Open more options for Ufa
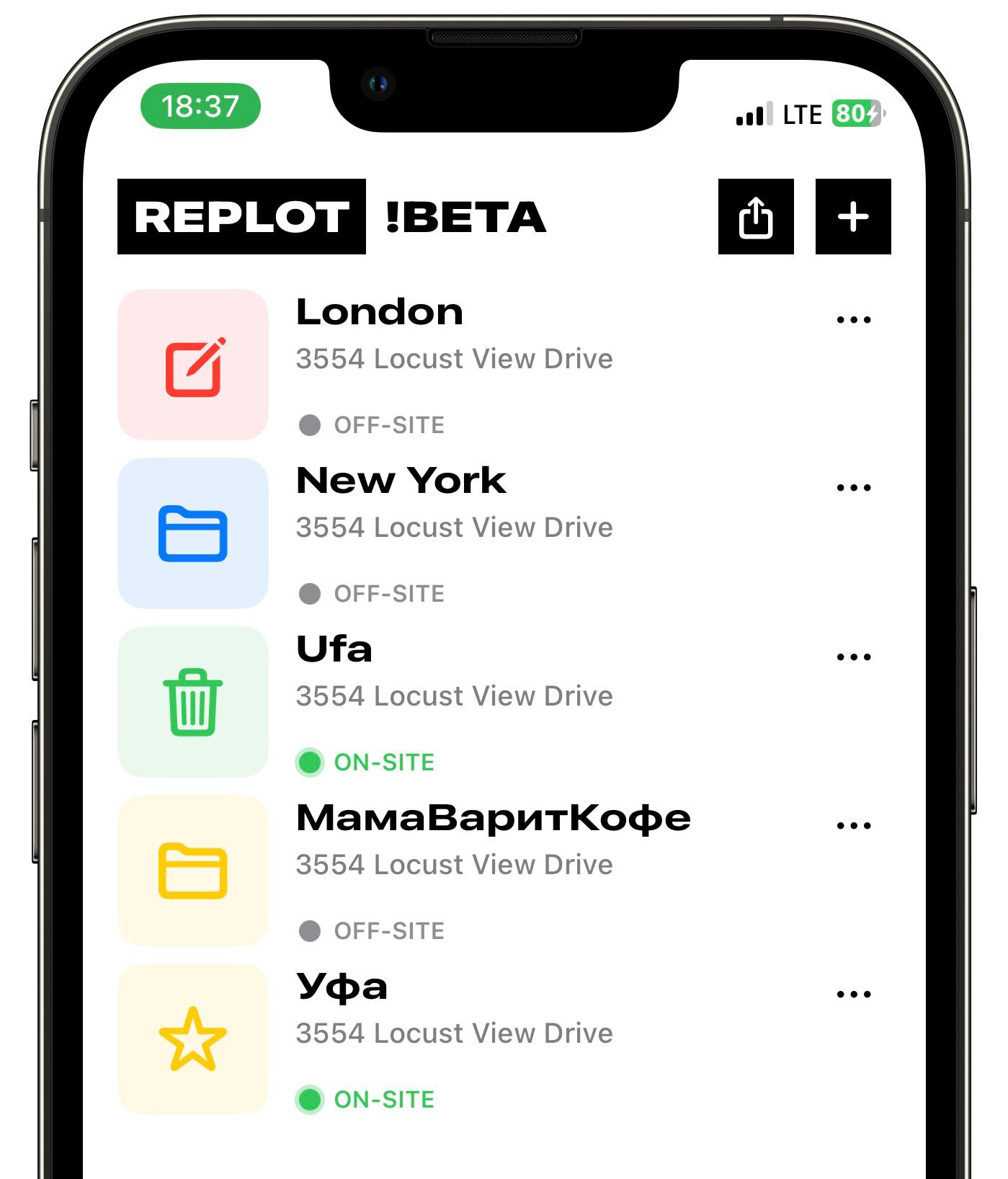The image size is (1008, 1179). 853,657
